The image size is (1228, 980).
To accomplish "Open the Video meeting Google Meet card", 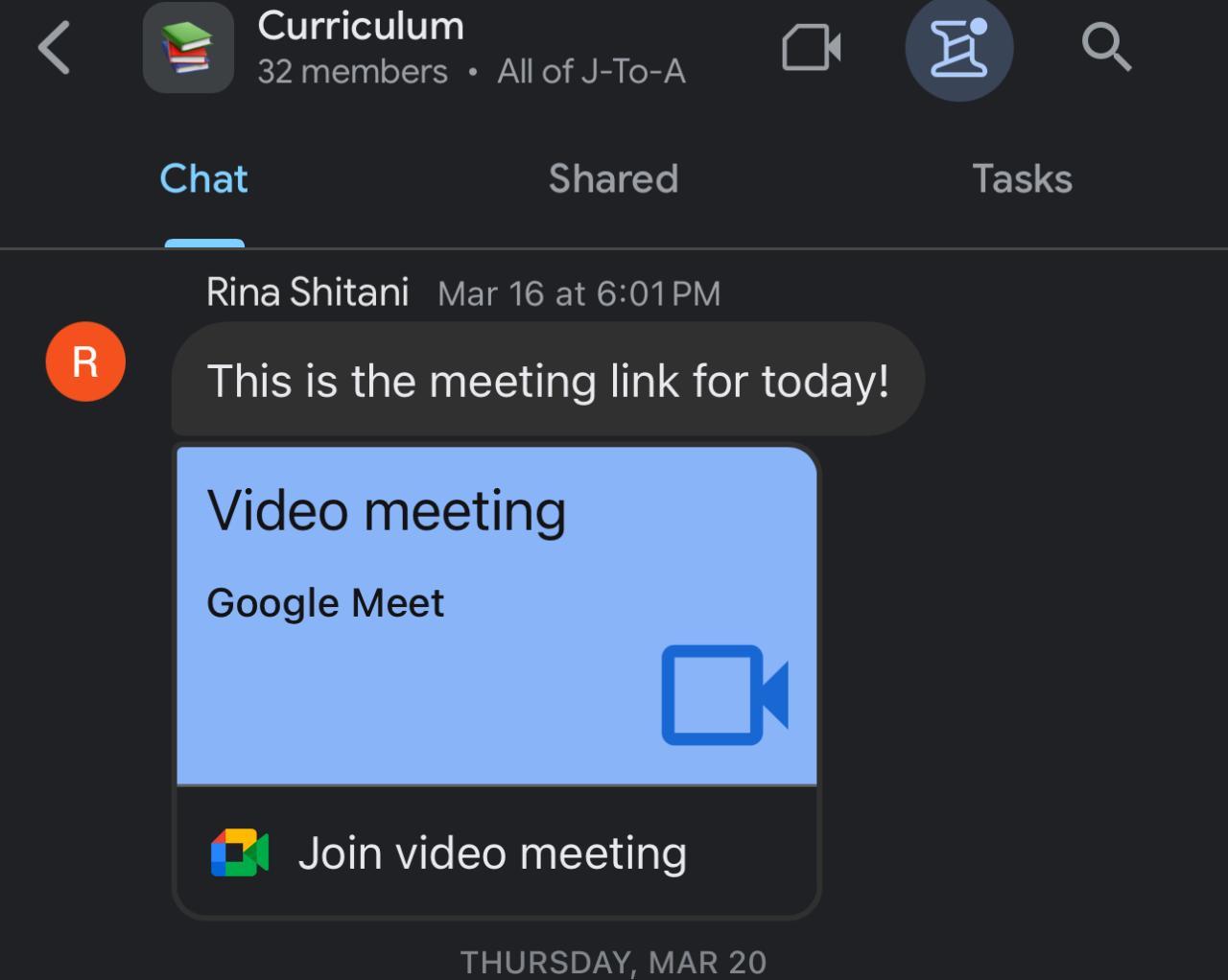I will [x=496, y=614].
